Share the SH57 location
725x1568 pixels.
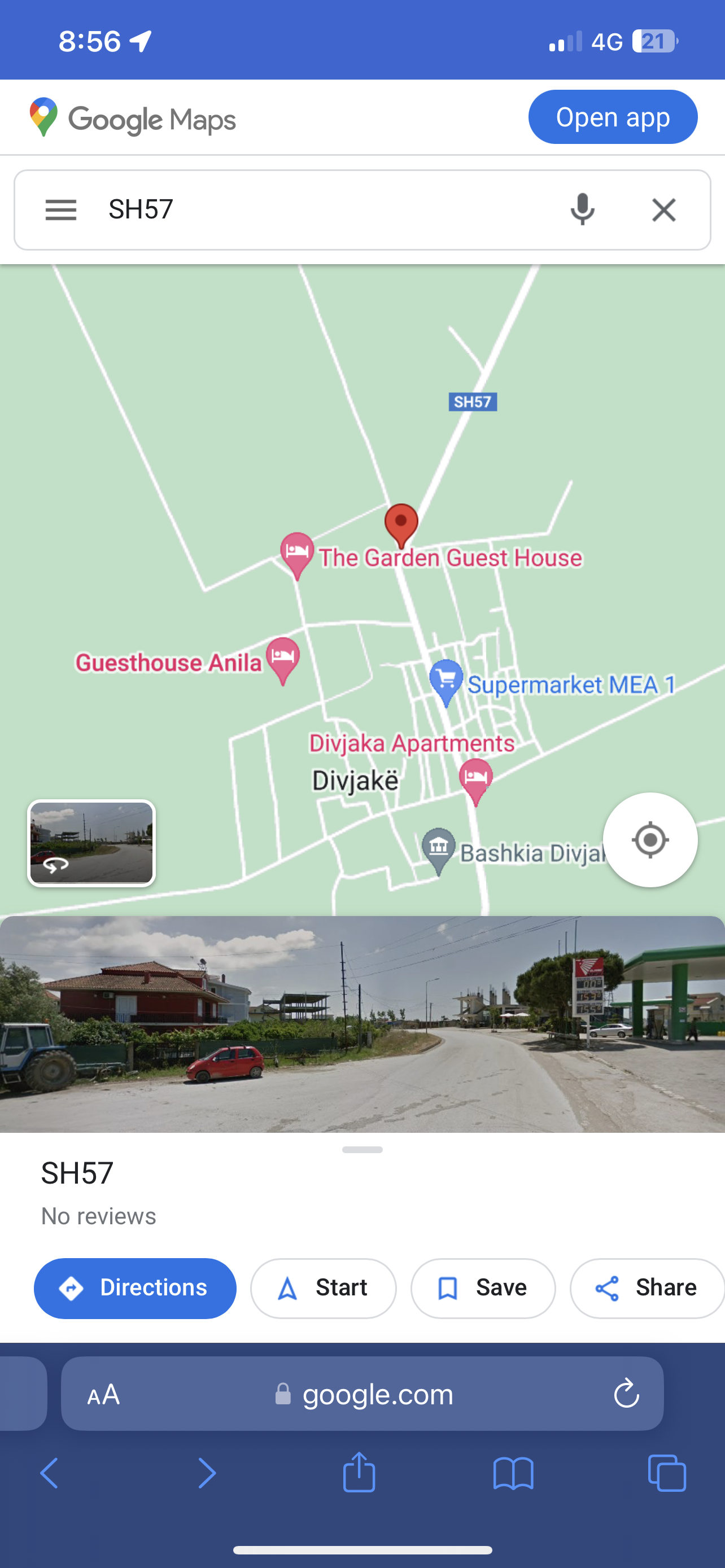click(647, 1288)
